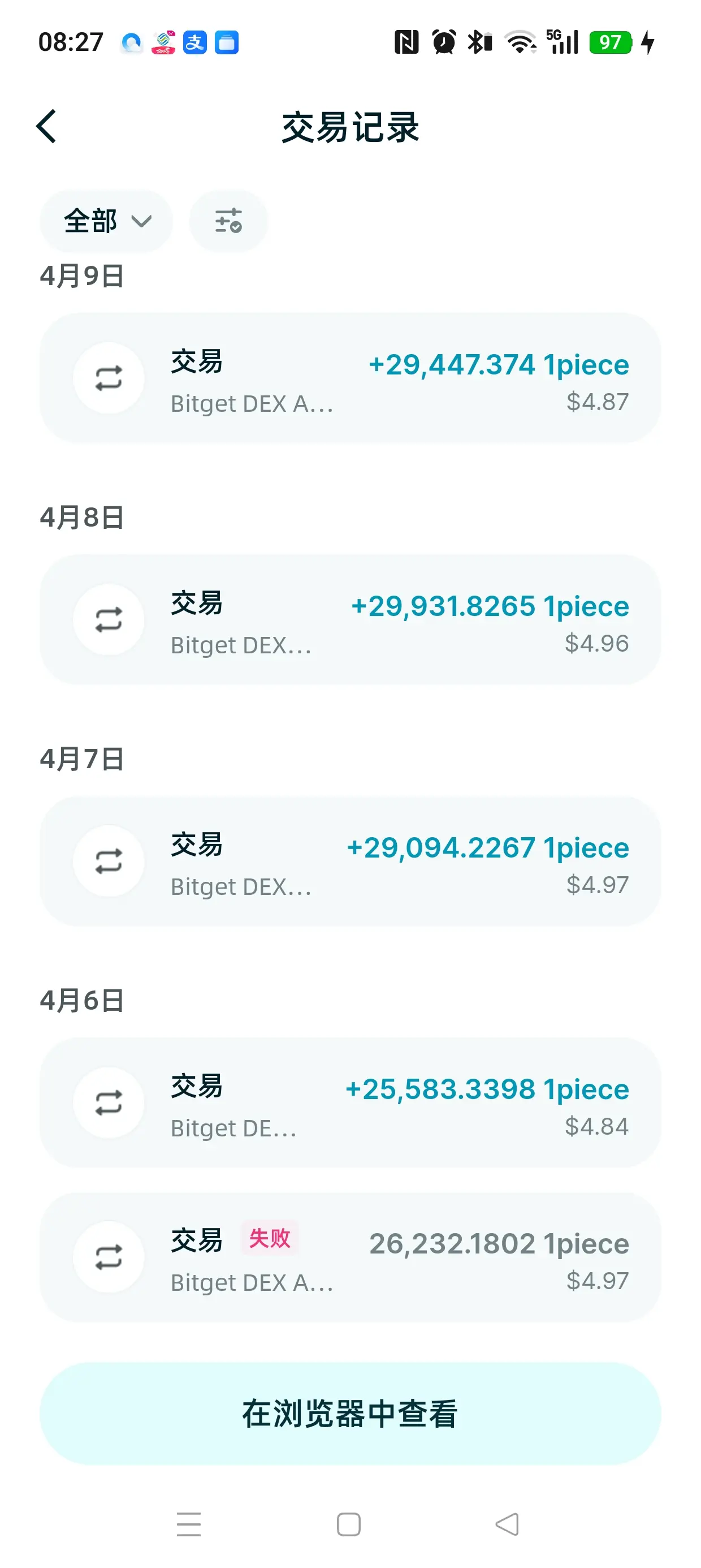Open the April 9 trade of +29,447.374 1piece
The image size is (701, 1568).
point(350,378)
